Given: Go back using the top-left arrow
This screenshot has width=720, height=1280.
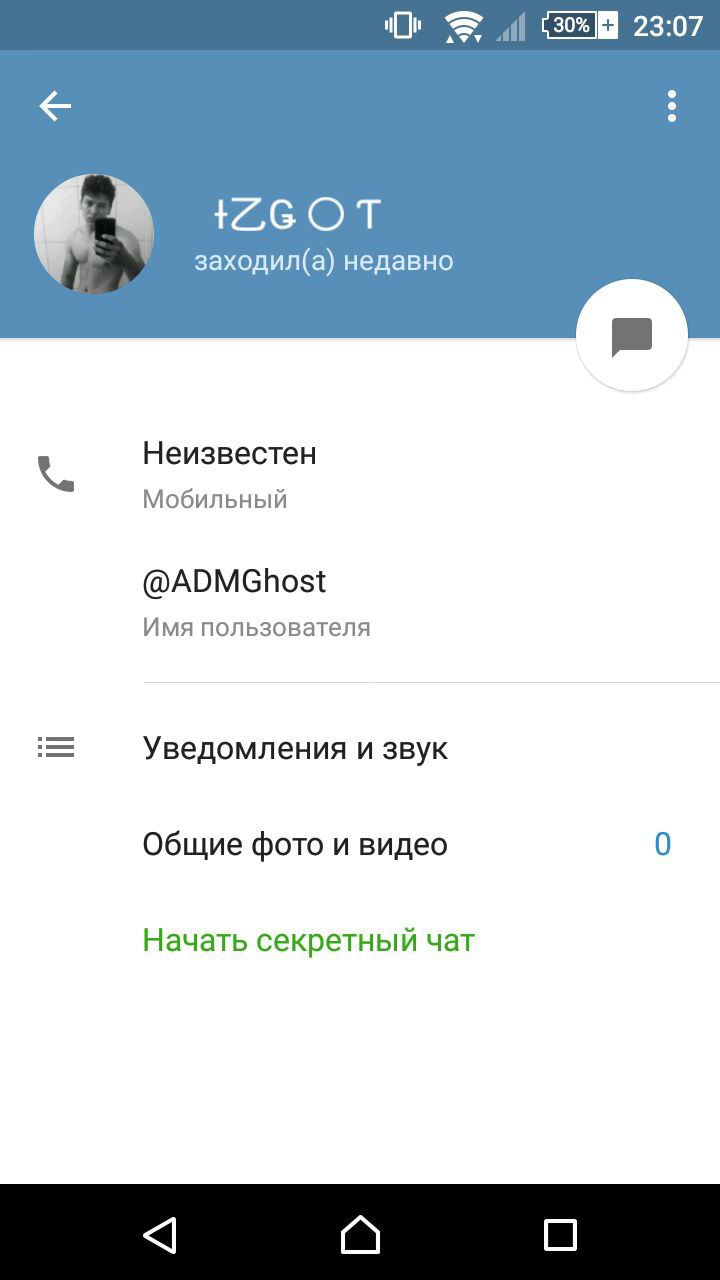Looking at the screenshot, I should 55,106.
